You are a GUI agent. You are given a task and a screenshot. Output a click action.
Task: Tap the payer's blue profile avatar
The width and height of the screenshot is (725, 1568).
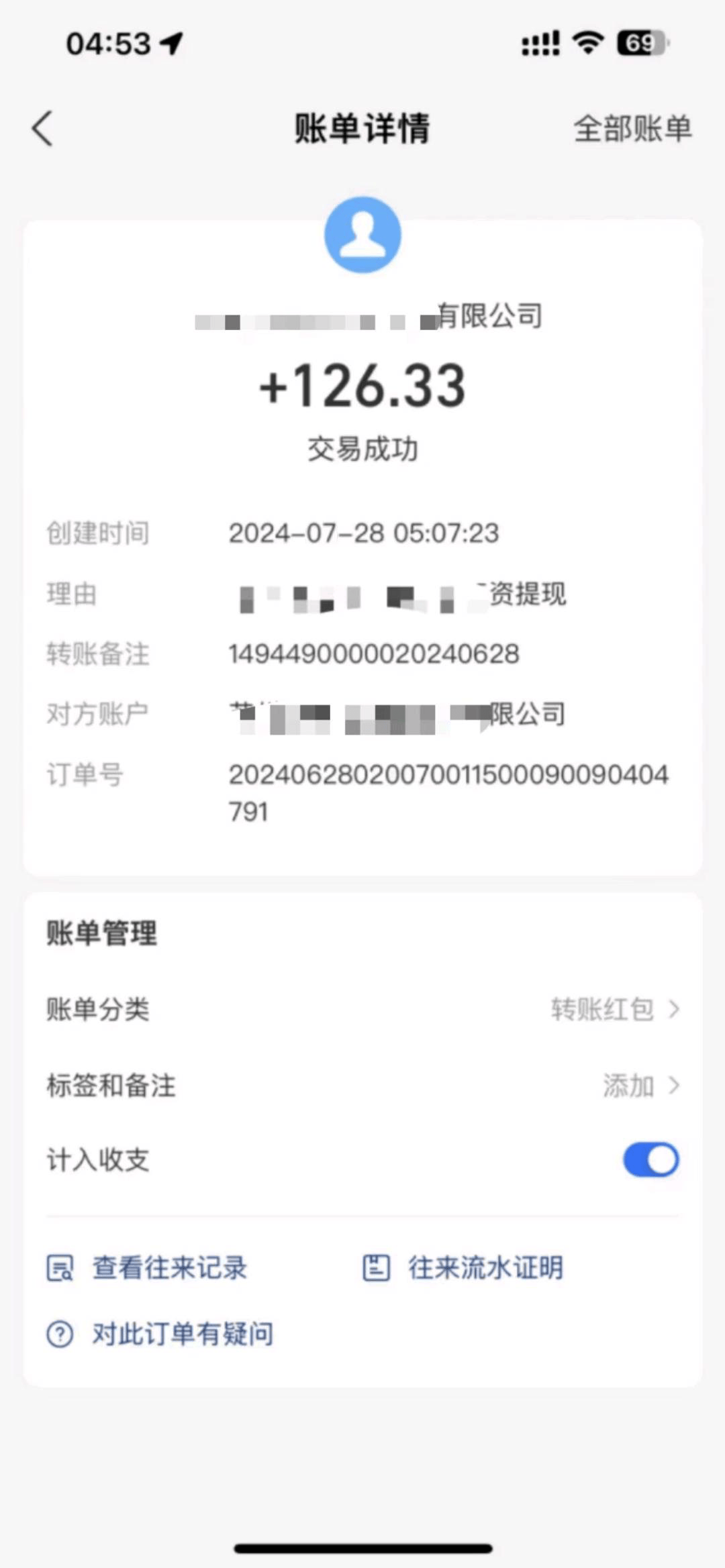click(362, 235)
